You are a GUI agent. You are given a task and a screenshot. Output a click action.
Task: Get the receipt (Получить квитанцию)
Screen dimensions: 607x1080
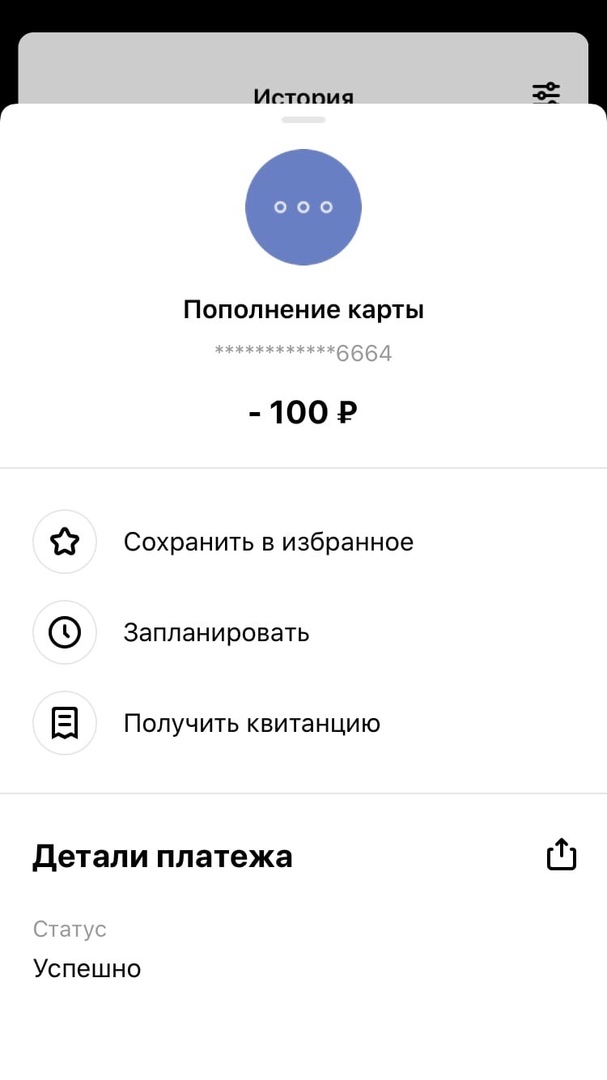coord(251,723)
